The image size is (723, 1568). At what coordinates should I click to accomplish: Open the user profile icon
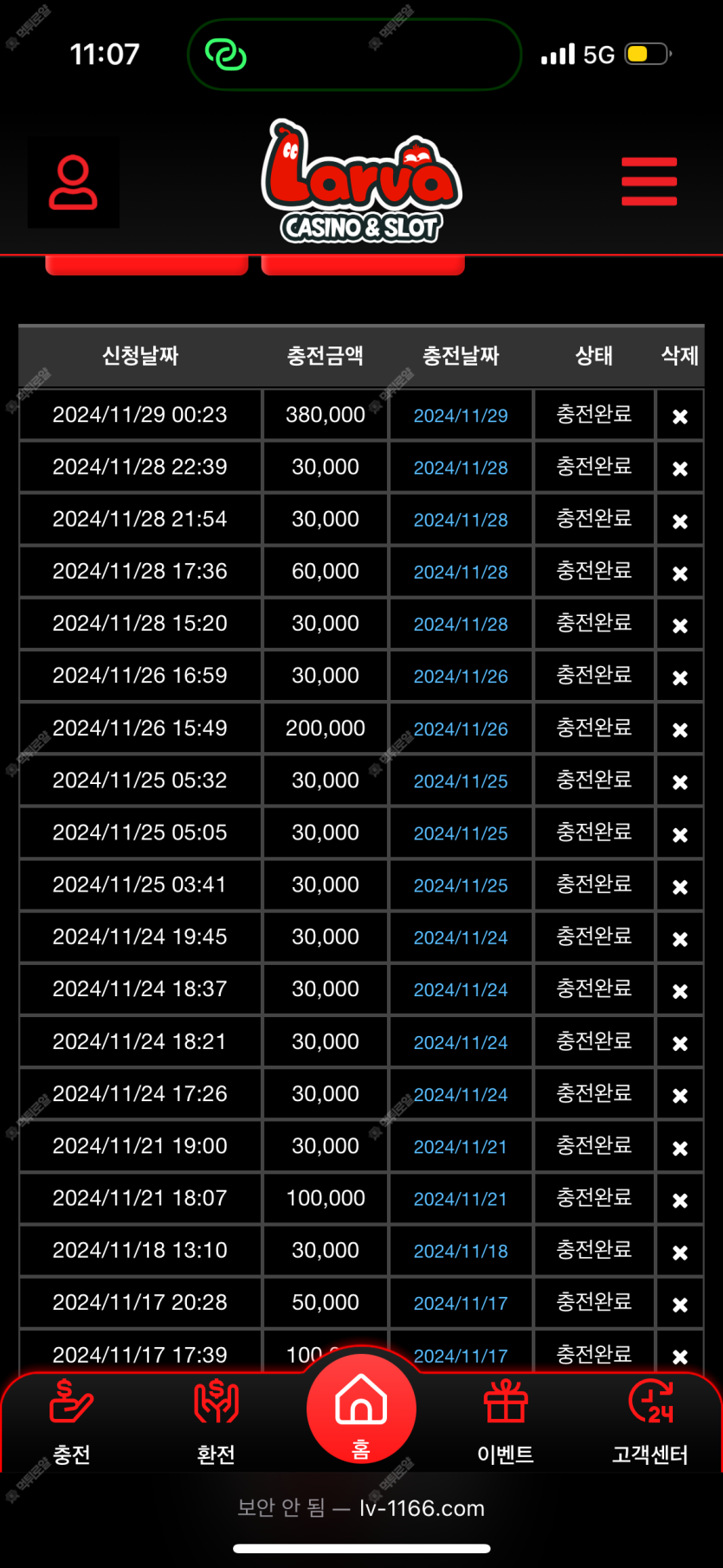pyautogui.click(x=74, y=183)
